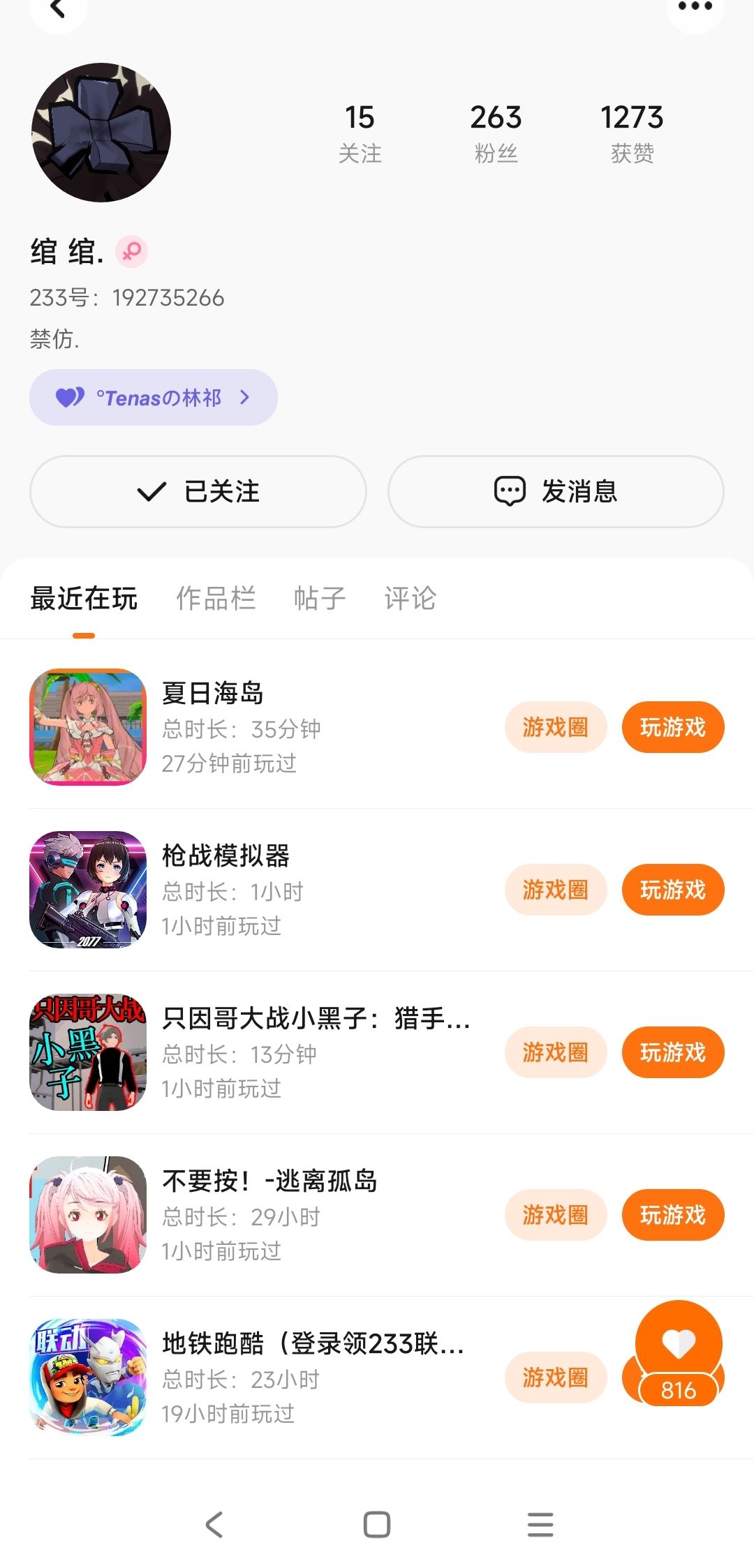The image size is (754, 1568).
Task: Open 游戏圈 for 地铁跑酷
Action: coord(556,1377)
